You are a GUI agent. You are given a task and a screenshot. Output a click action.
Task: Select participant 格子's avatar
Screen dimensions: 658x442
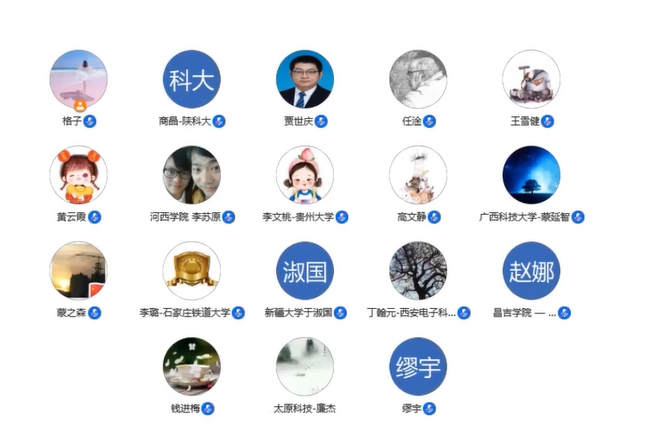pyautogui.click(x=78, y=80)
